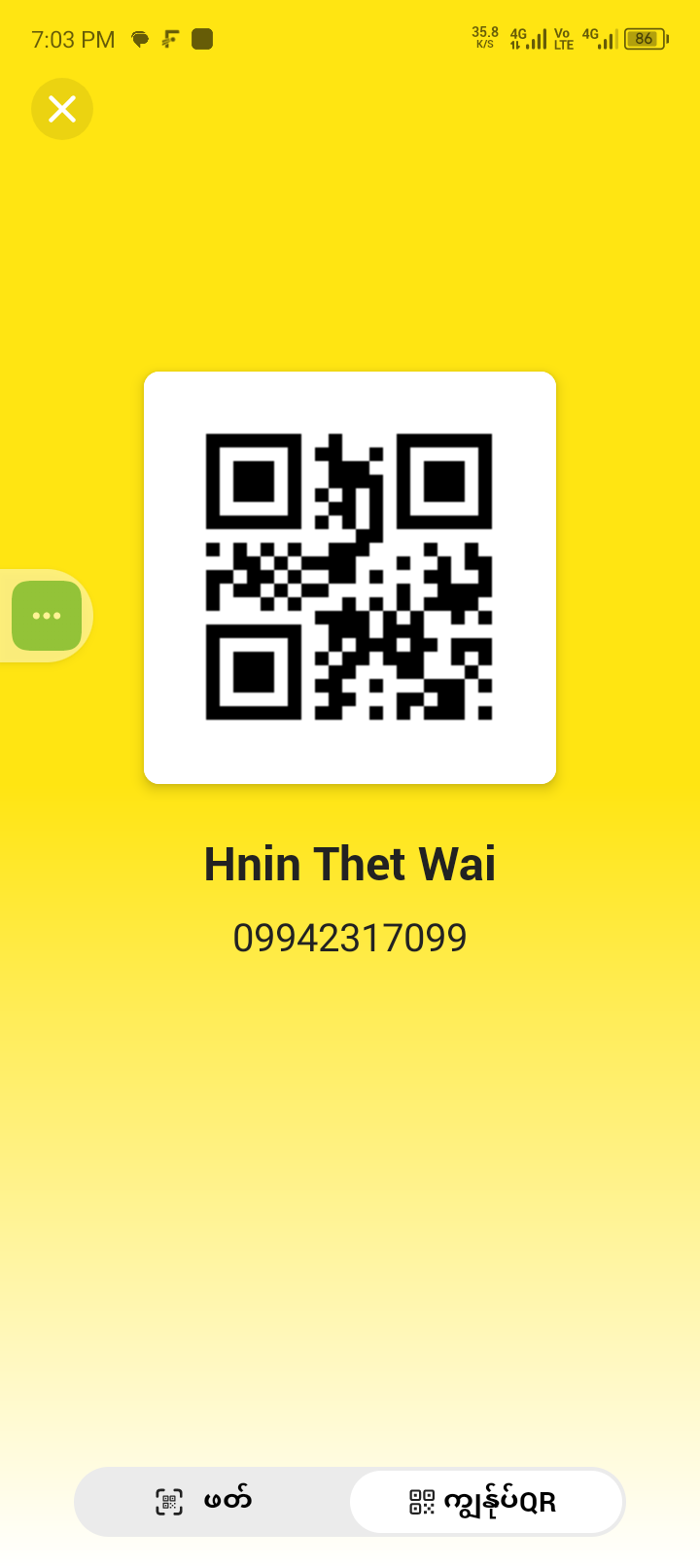This screenshot has height=1568, width=700.
Task: Close the QR code screen
Action: point(62,109)
